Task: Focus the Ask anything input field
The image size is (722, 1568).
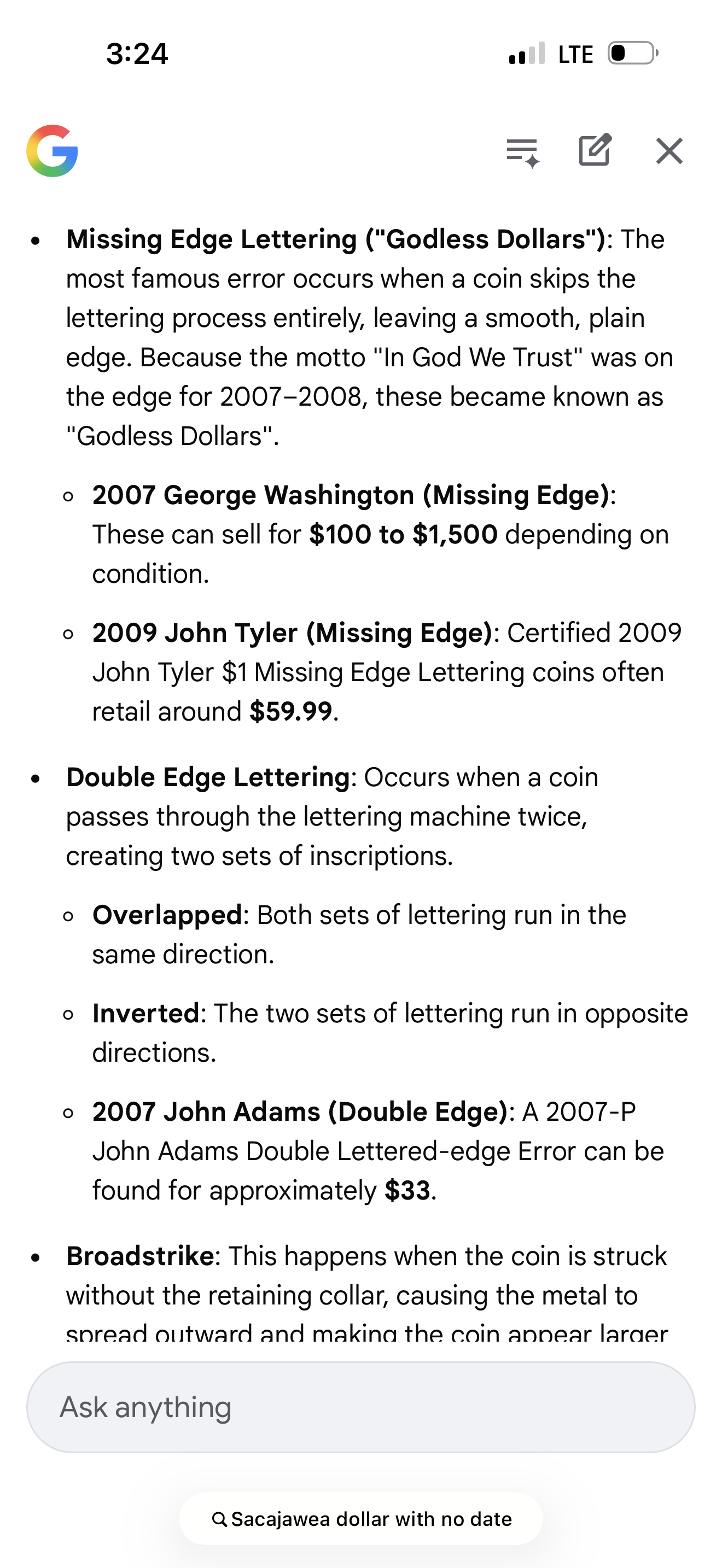Action: (360, 1407)
